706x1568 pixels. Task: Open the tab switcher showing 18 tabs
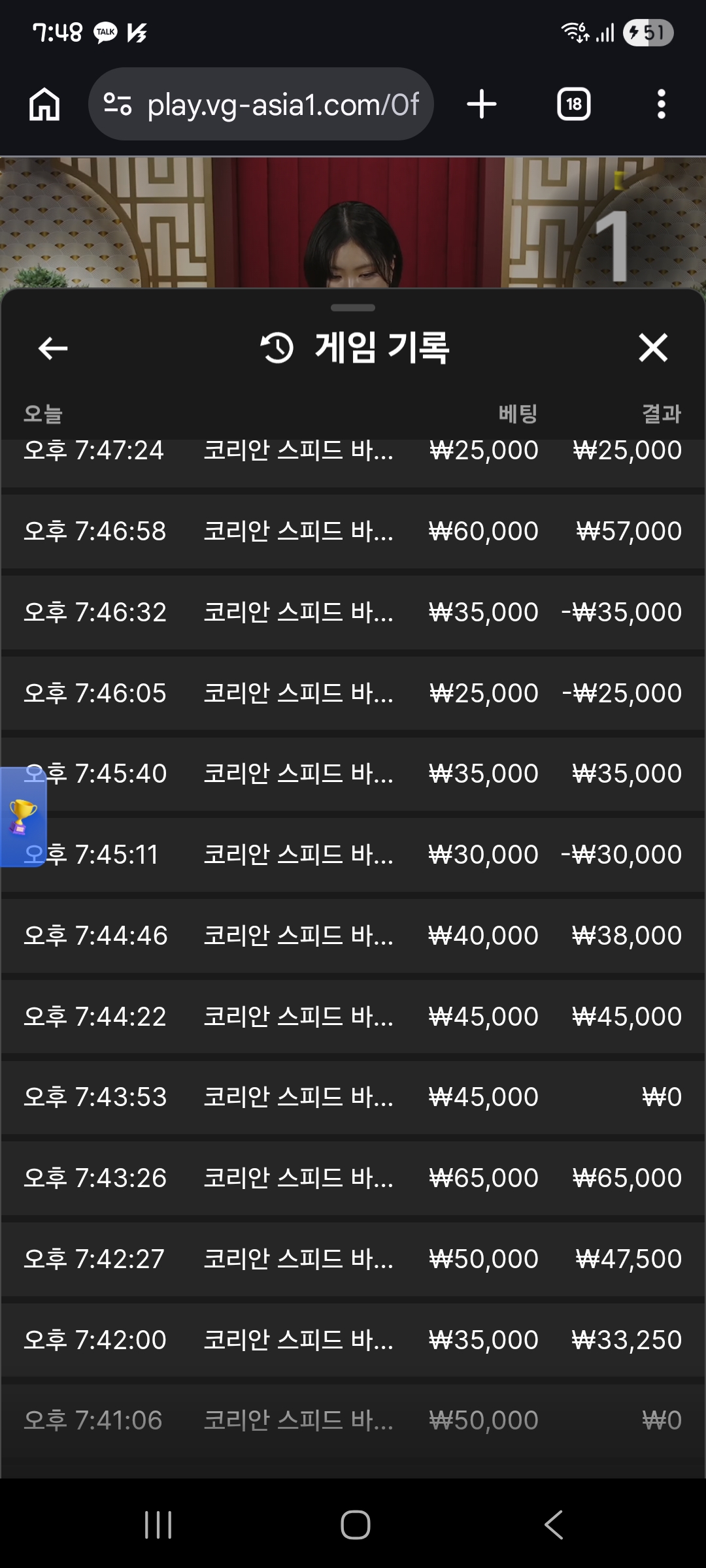pyautogui.click(x=573, y=104)
